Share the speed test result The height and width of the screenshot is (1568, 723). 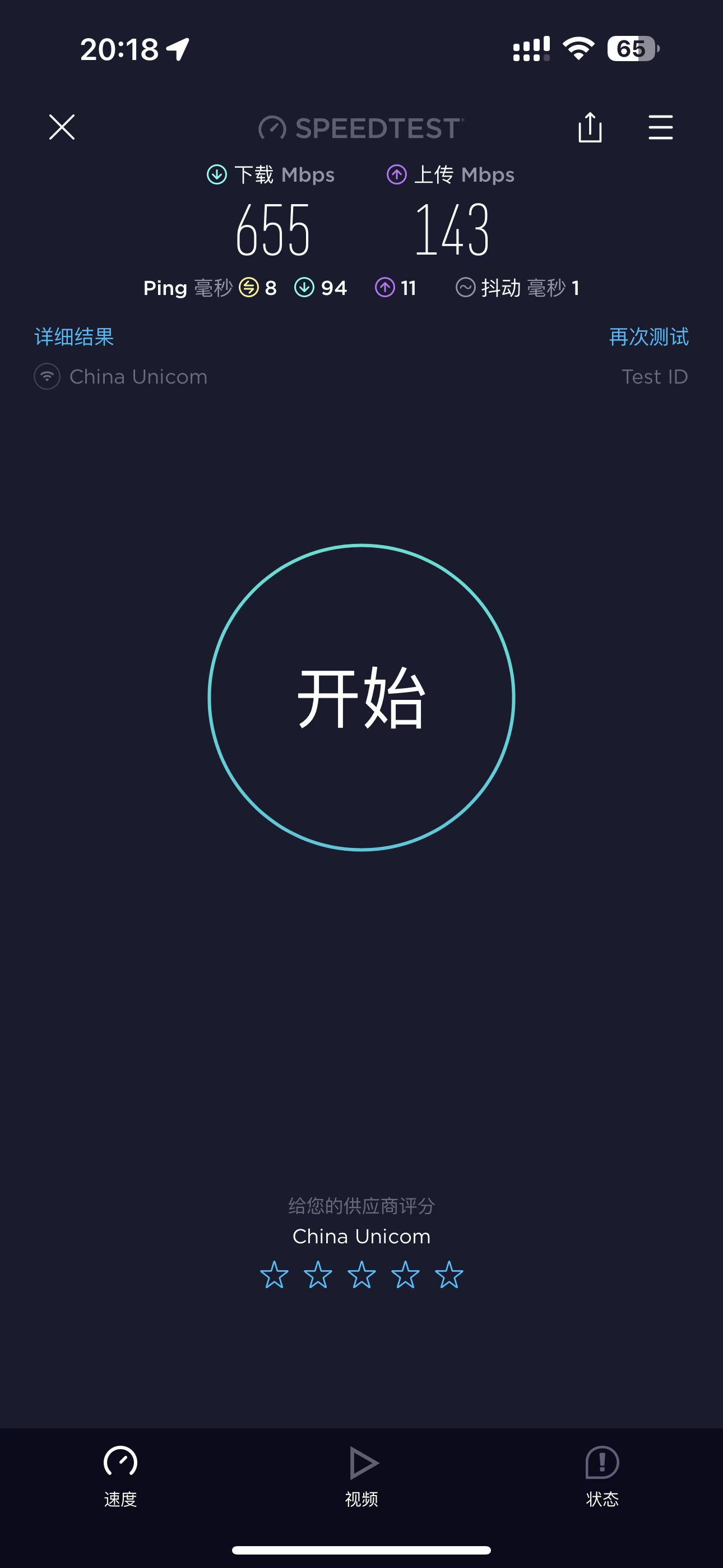click(x=590, y=128)
